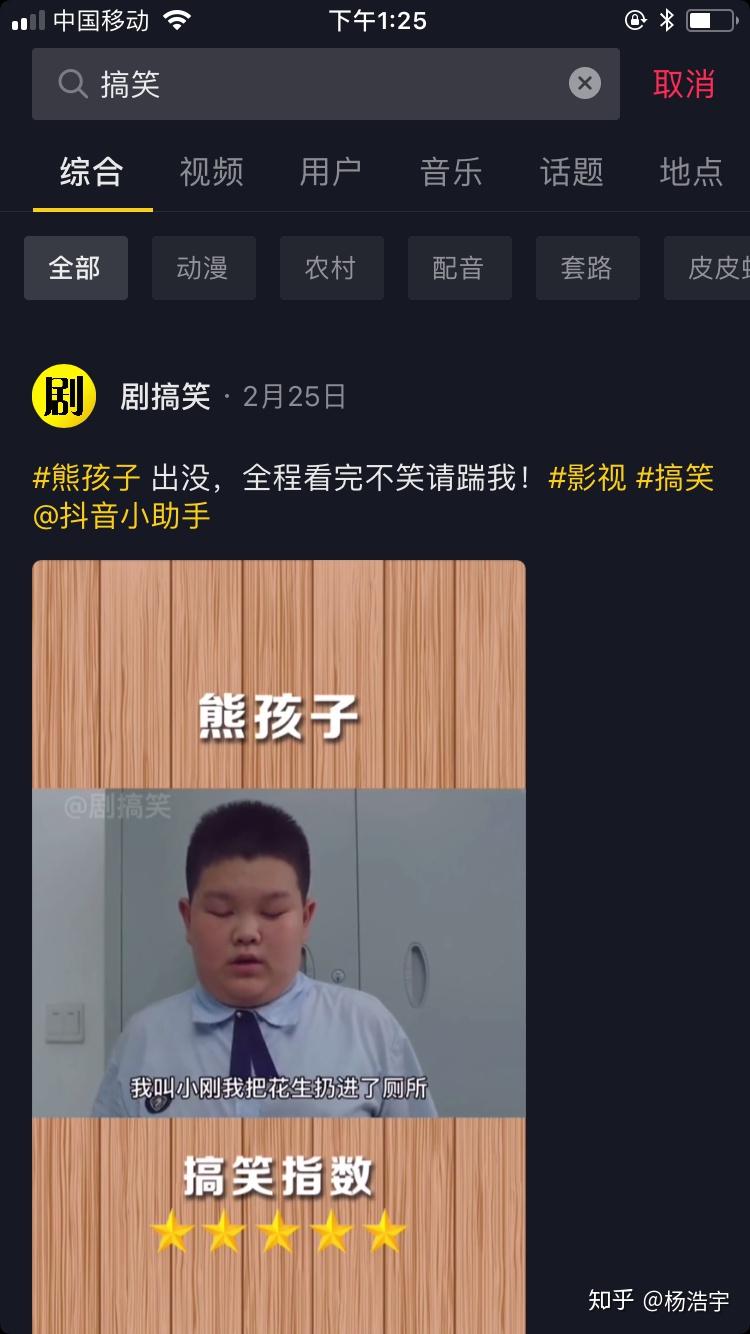
Task: Open the 剧搞笑 profile avatar
Action: 64,397
